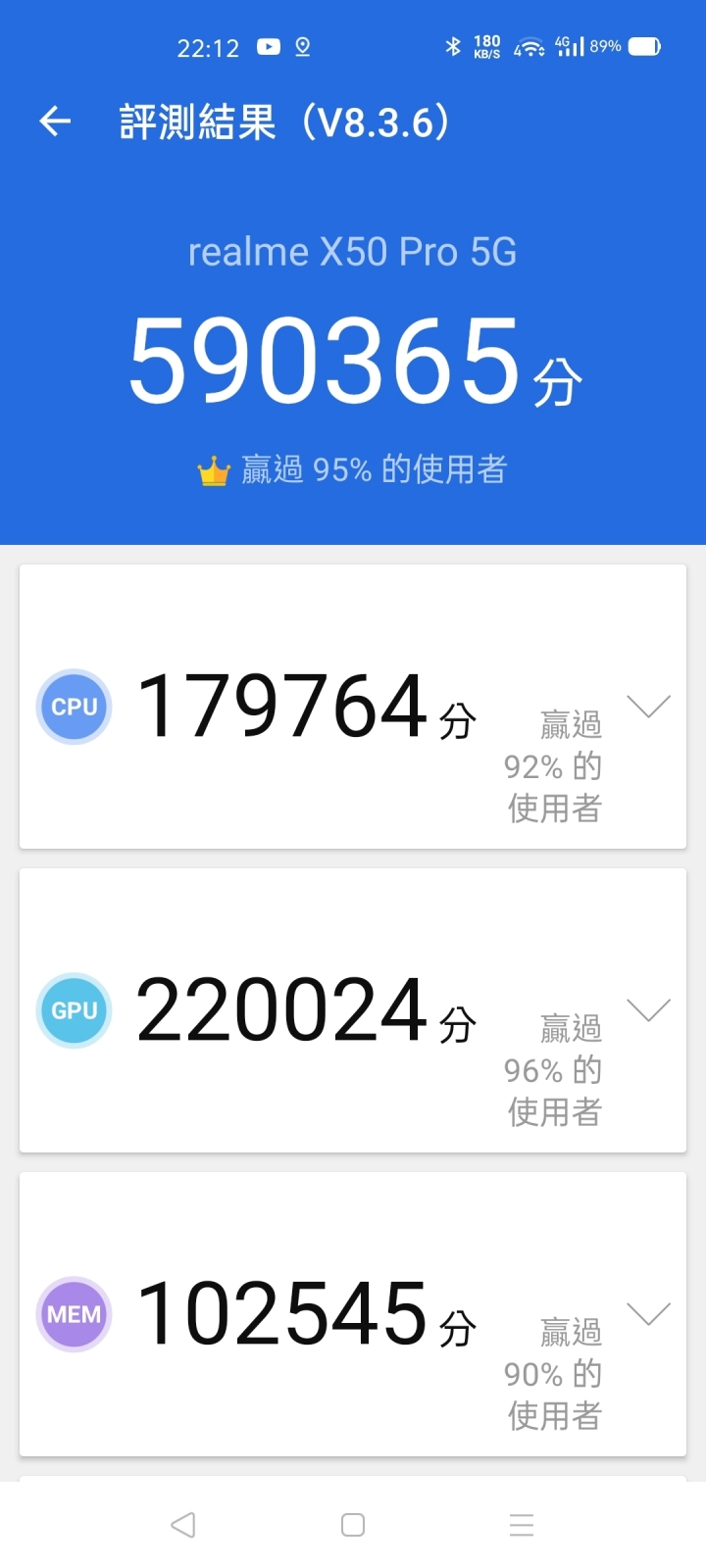Viewport: 706px width, 1568px height.
Task: Open the recent apps menu
Action: coord(522,1525)
